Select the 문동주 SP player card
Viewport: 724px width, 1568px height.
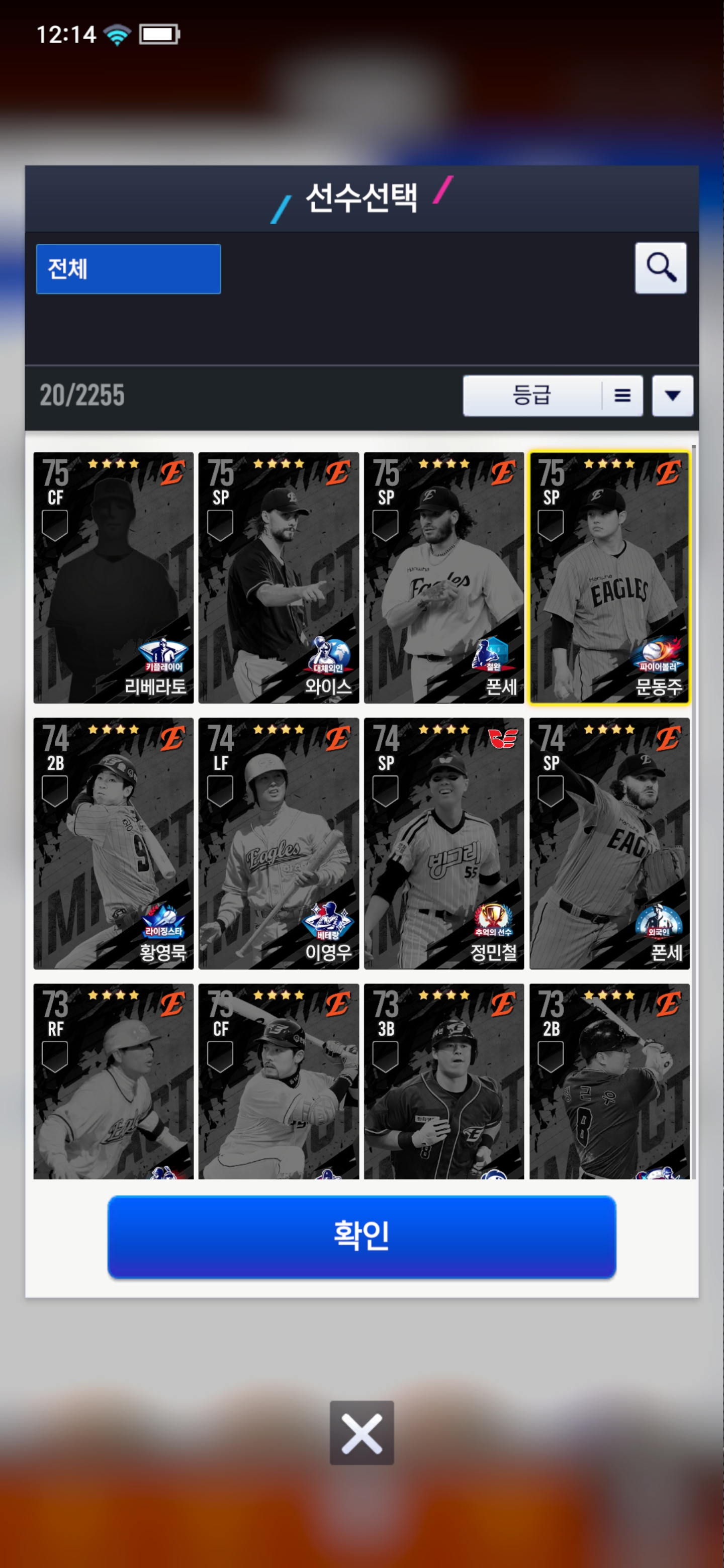click(609, 577)
